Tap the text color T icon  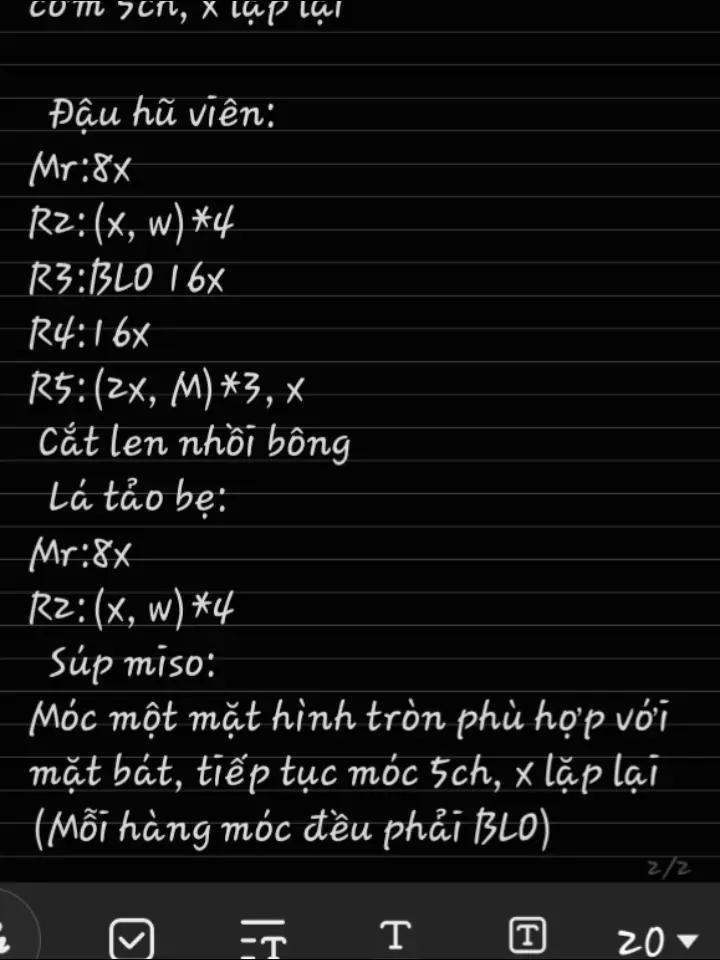[395, 936]
